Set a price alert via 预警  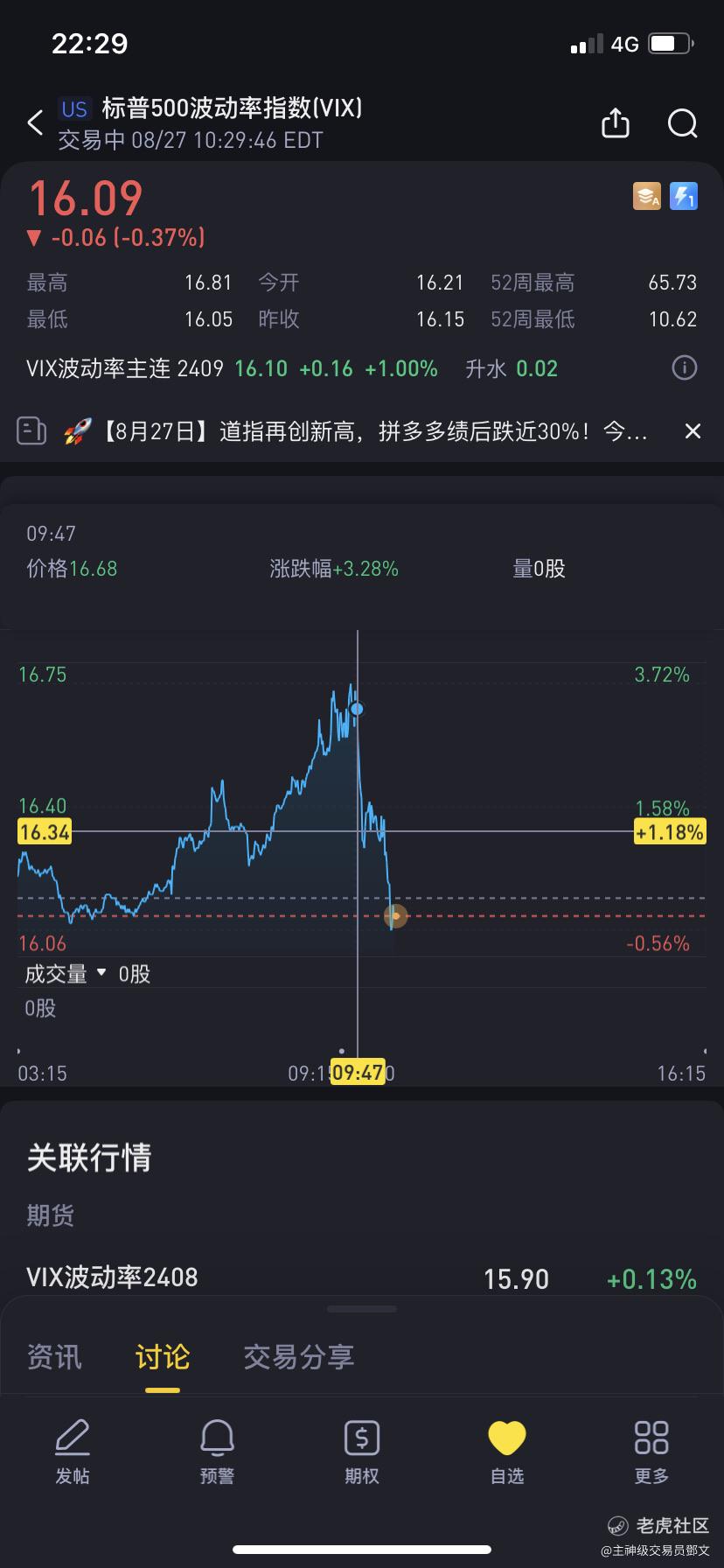[x=217, y=1452]
